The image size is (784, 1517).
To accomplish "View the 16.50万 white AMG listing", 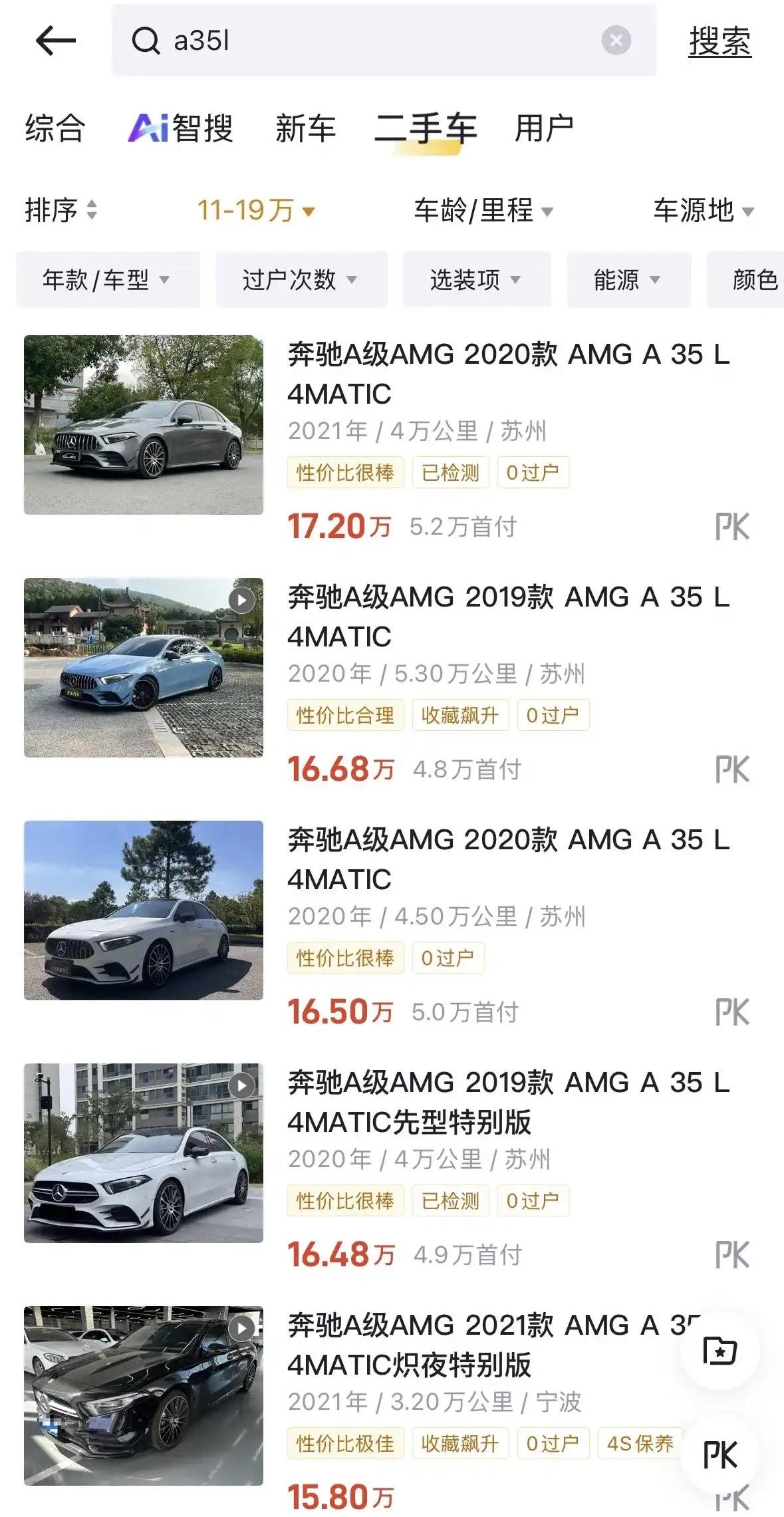I will (508, 859).
